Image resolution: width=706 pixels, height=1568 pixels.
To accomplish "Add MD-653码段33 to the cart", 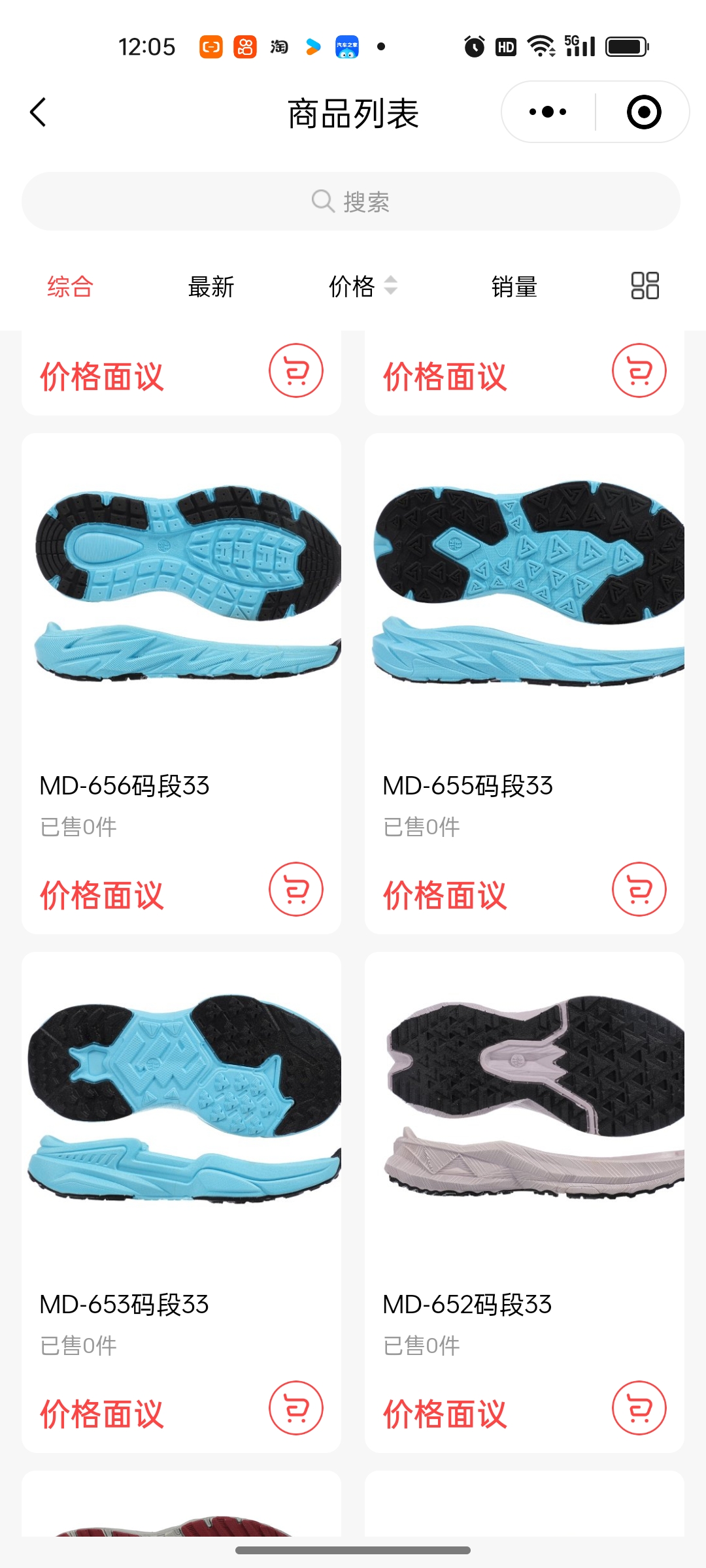I will 296,1408.
